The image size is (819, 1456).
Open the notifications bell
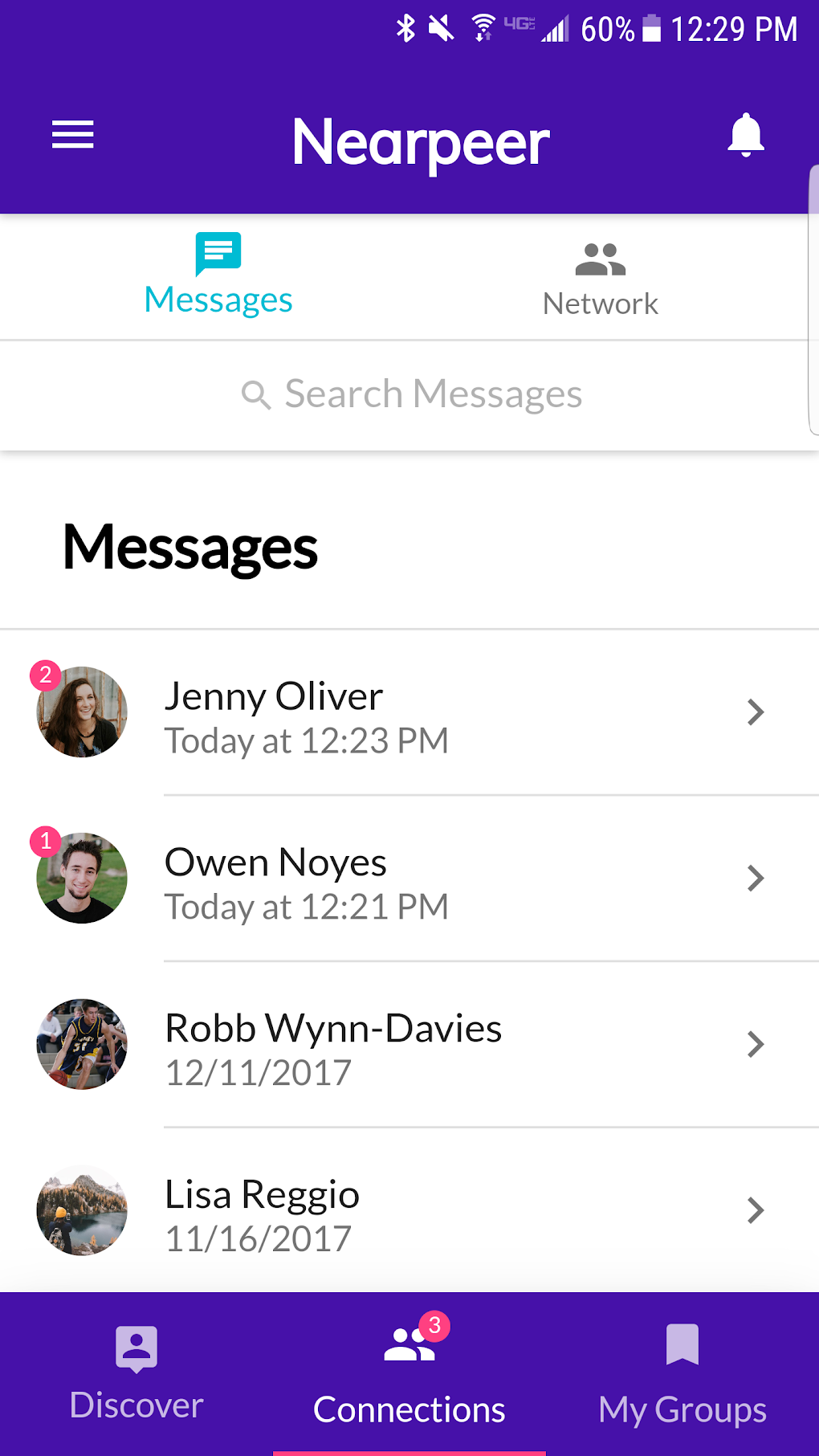(745, 135)
